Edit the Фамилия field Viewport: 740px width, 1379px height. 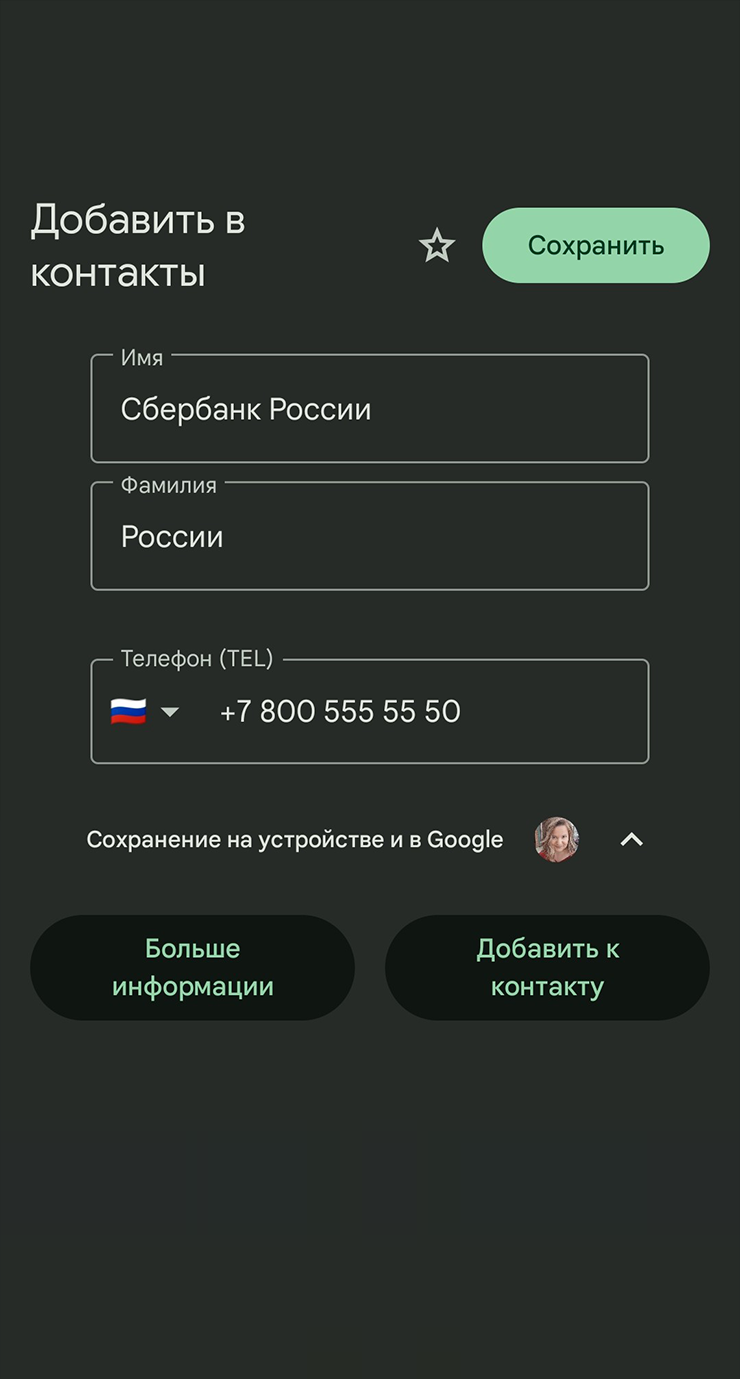[369, 538]
